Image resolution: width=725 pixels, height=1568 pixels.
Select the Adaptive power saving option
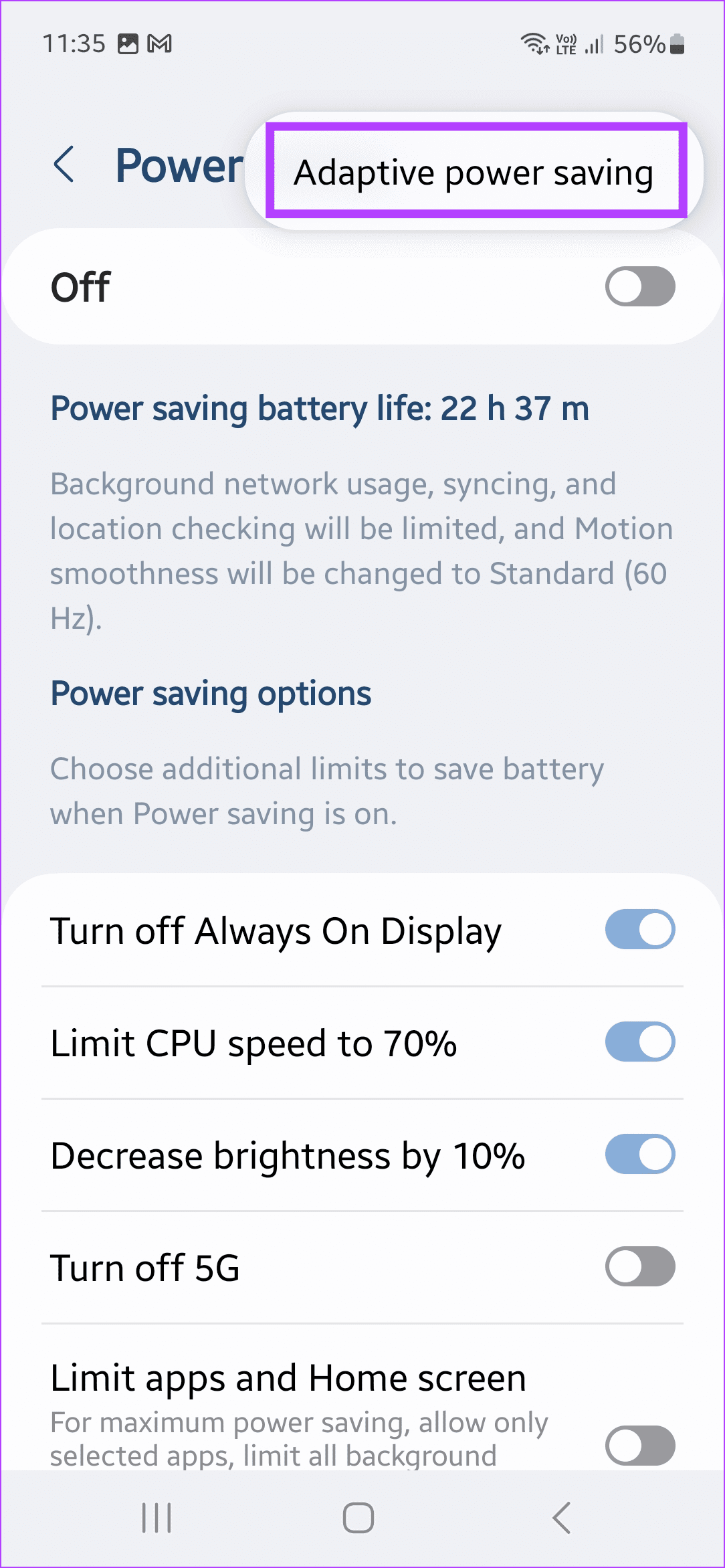click(475, 172)
